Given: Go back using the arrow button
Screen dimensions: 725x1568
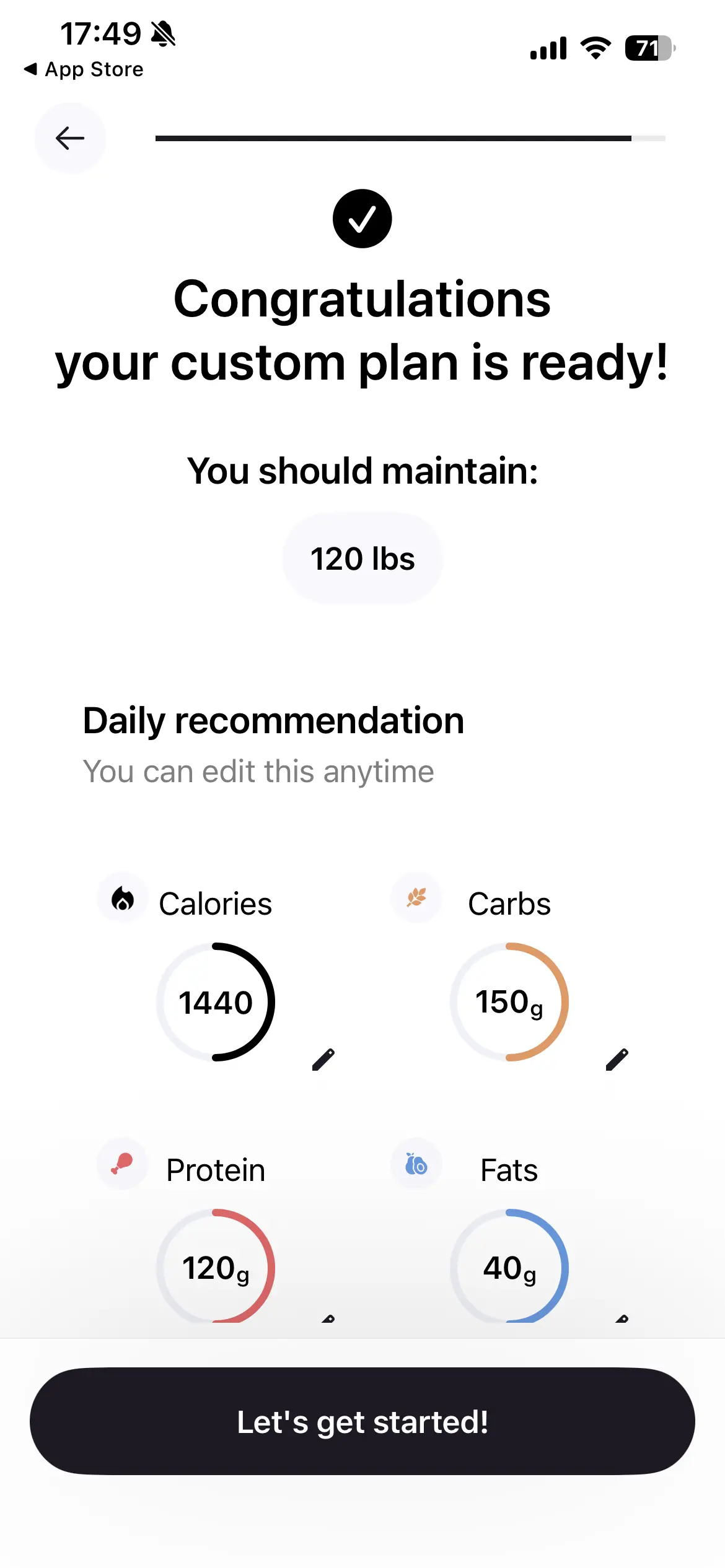Looking at the screenshot, I should click(70, 138).
